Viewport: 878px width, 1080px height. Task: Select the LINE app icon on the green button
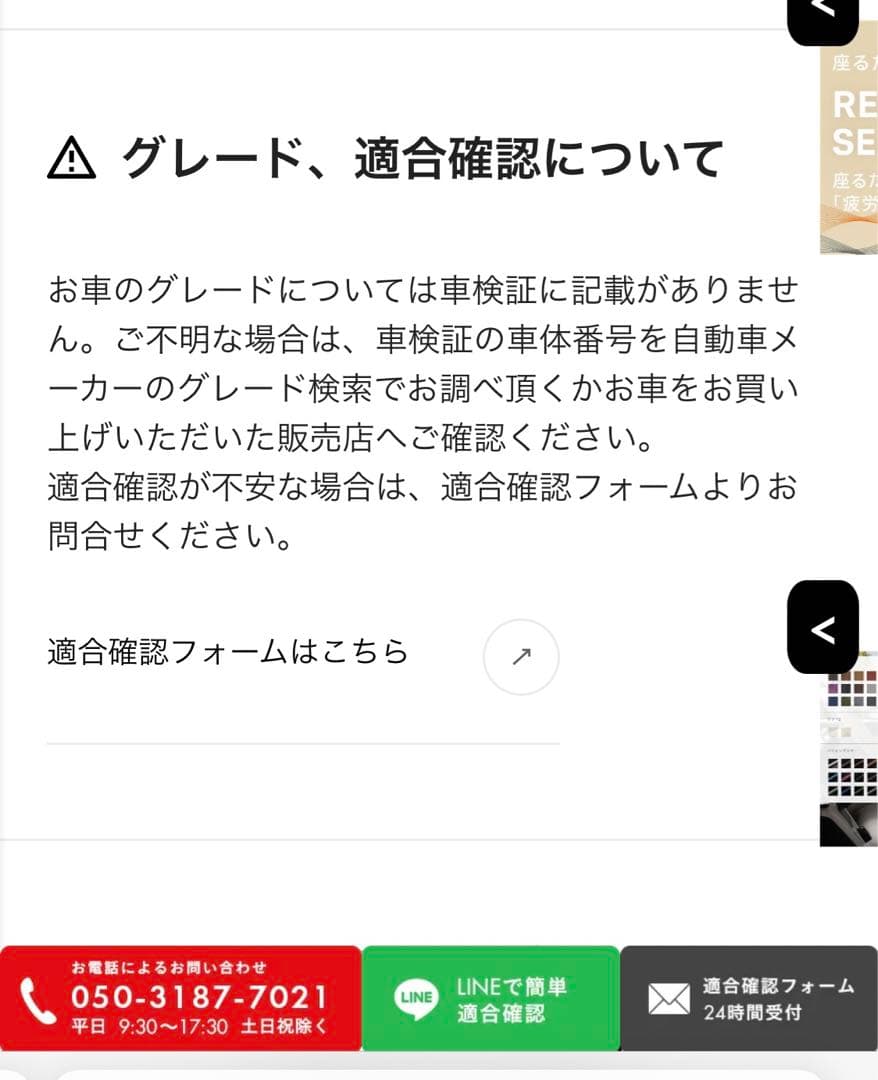418,997
